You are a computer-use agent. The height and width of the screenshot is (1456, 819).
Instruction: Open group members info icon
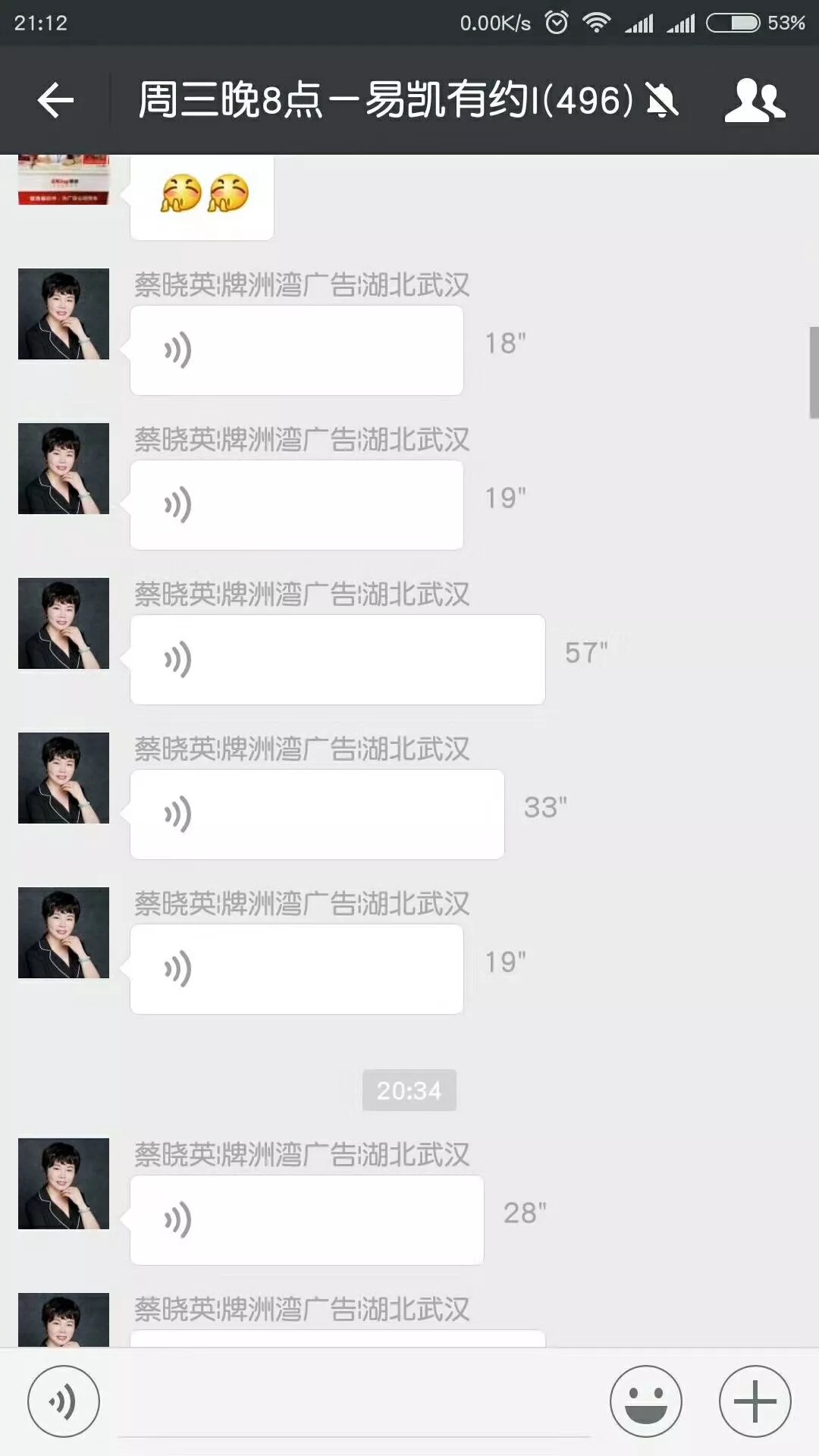coord(755,100)
